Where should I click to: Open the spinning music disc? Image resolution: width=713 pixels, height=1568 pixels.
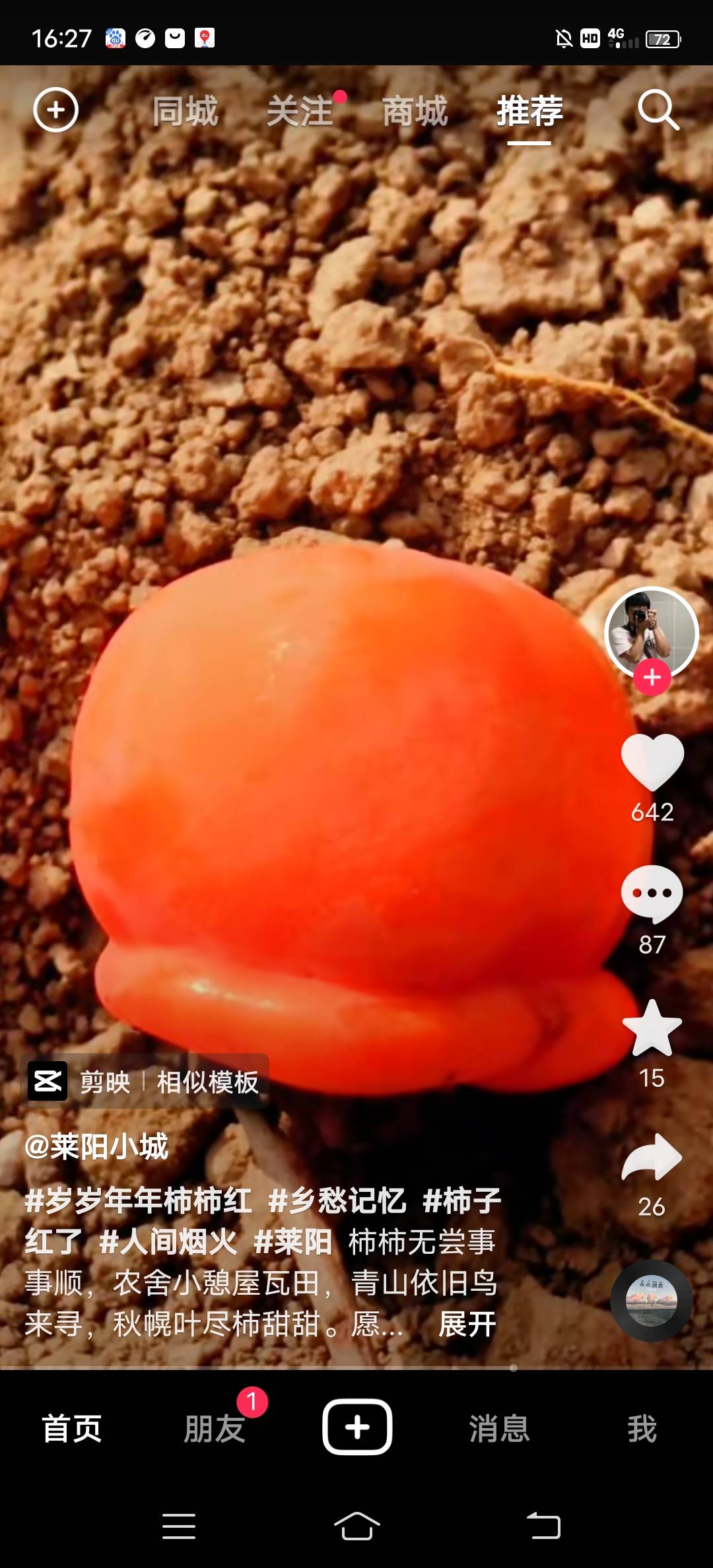coord(652,1301)
